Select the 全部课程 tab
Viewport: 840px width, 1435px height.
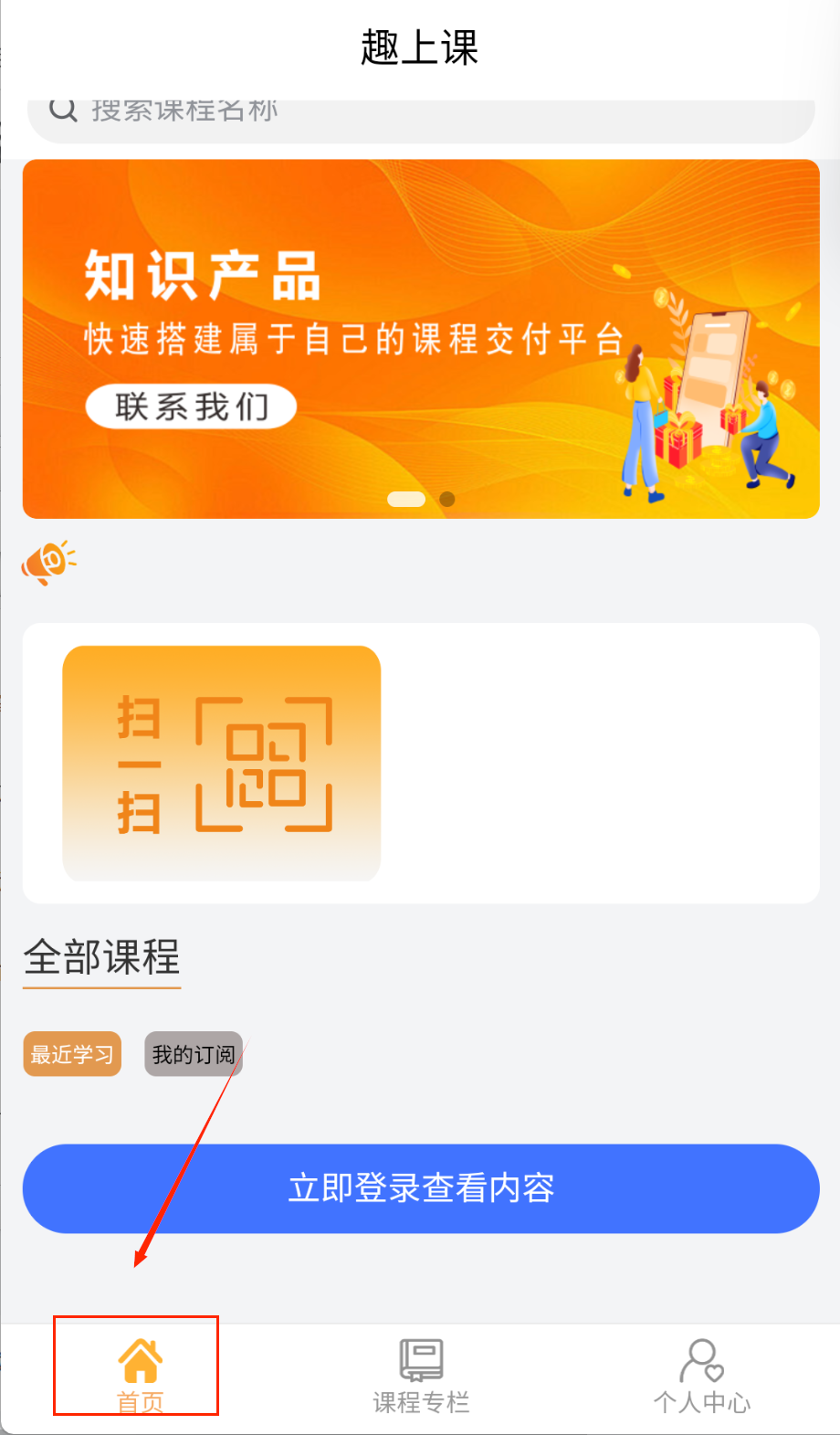[102, 958]
